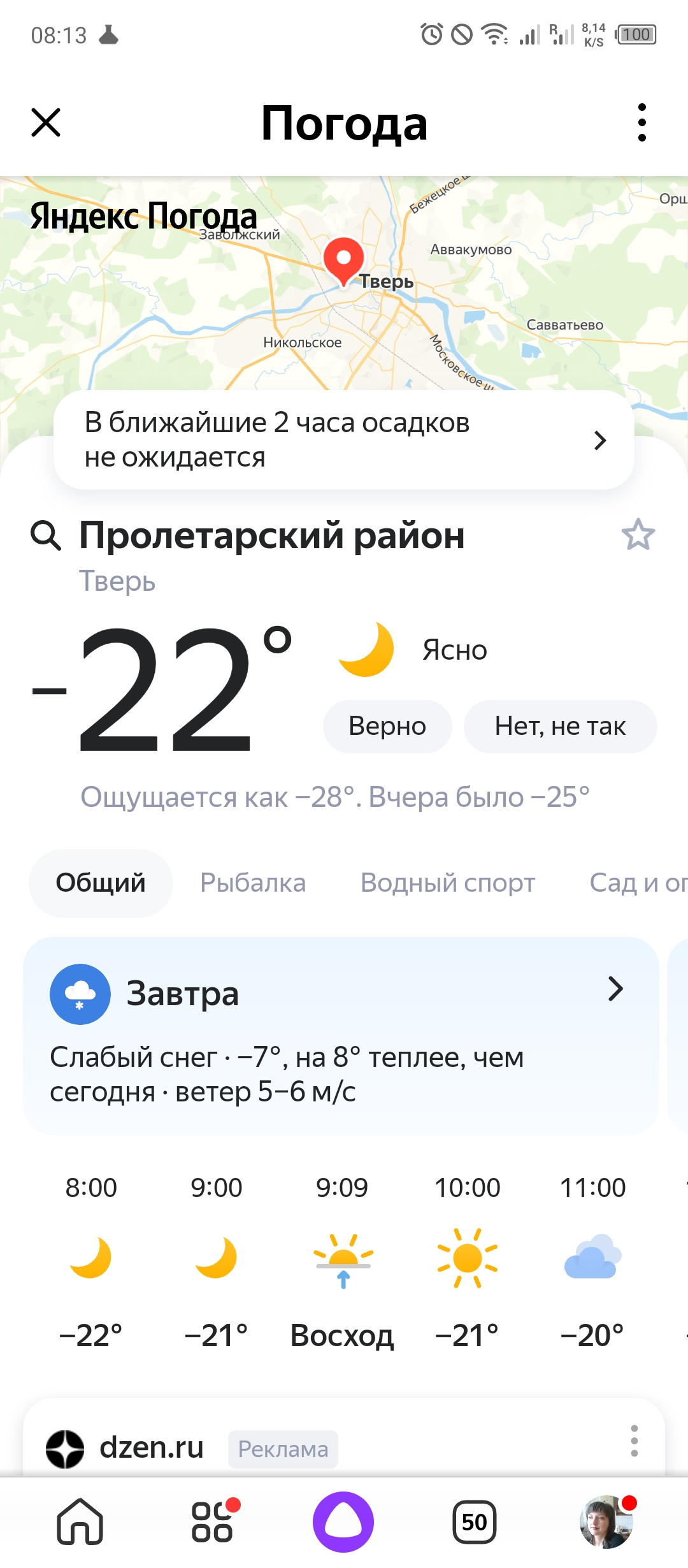
Task: Switch to the Рыбалка tab
Action: 253,883
